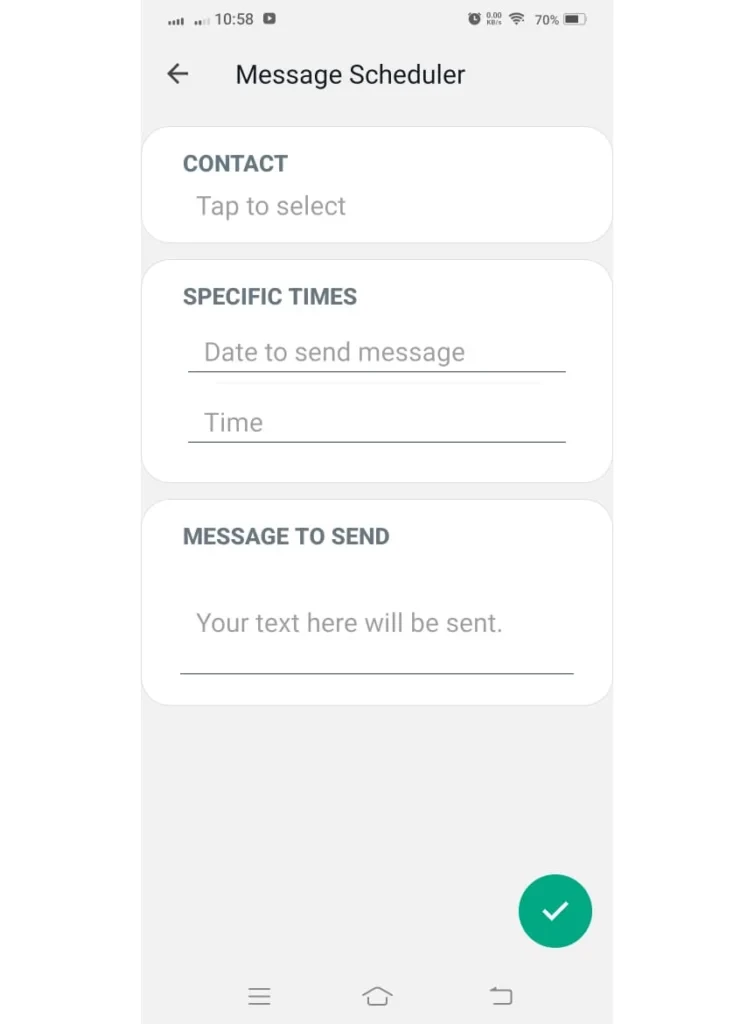The width and height of the screenshot is (754, 1024).
Task: Focus the message text field
Action: (x=376, y=624)
